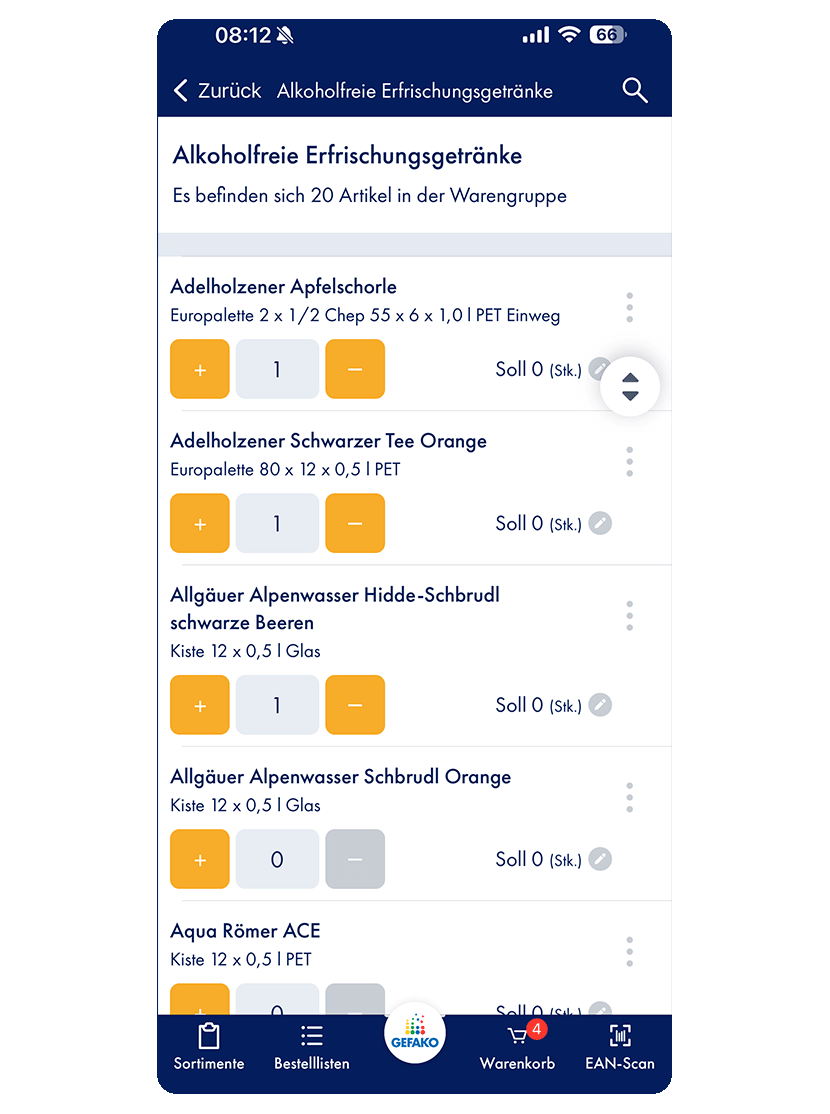Increase quantity of Adelholzener Apfelschorle

coord(200,370)
